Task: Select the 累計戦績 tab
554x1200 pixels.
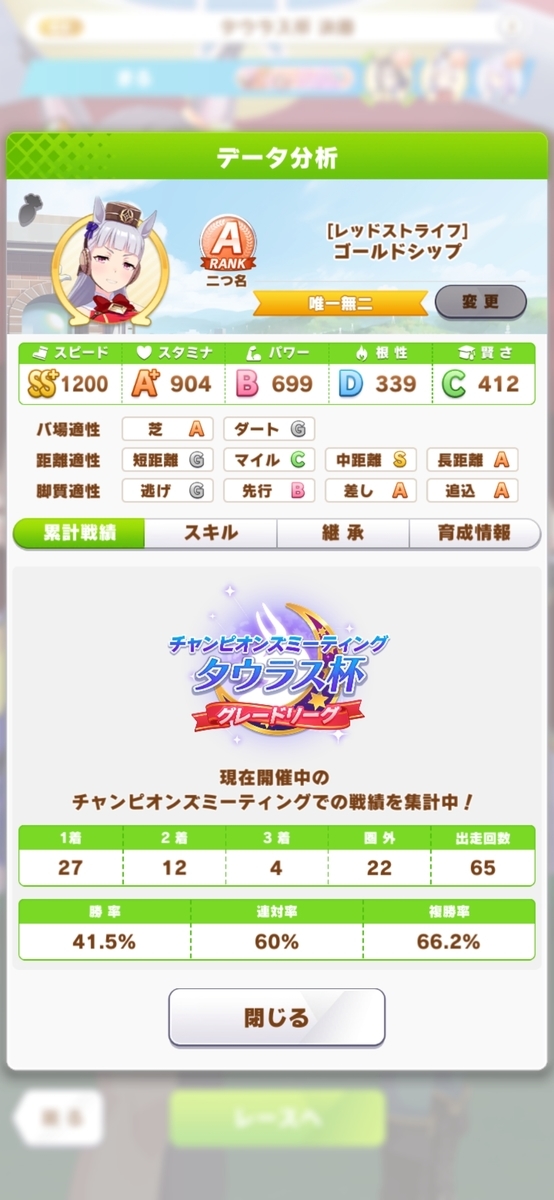Action: tap(79, 533)
